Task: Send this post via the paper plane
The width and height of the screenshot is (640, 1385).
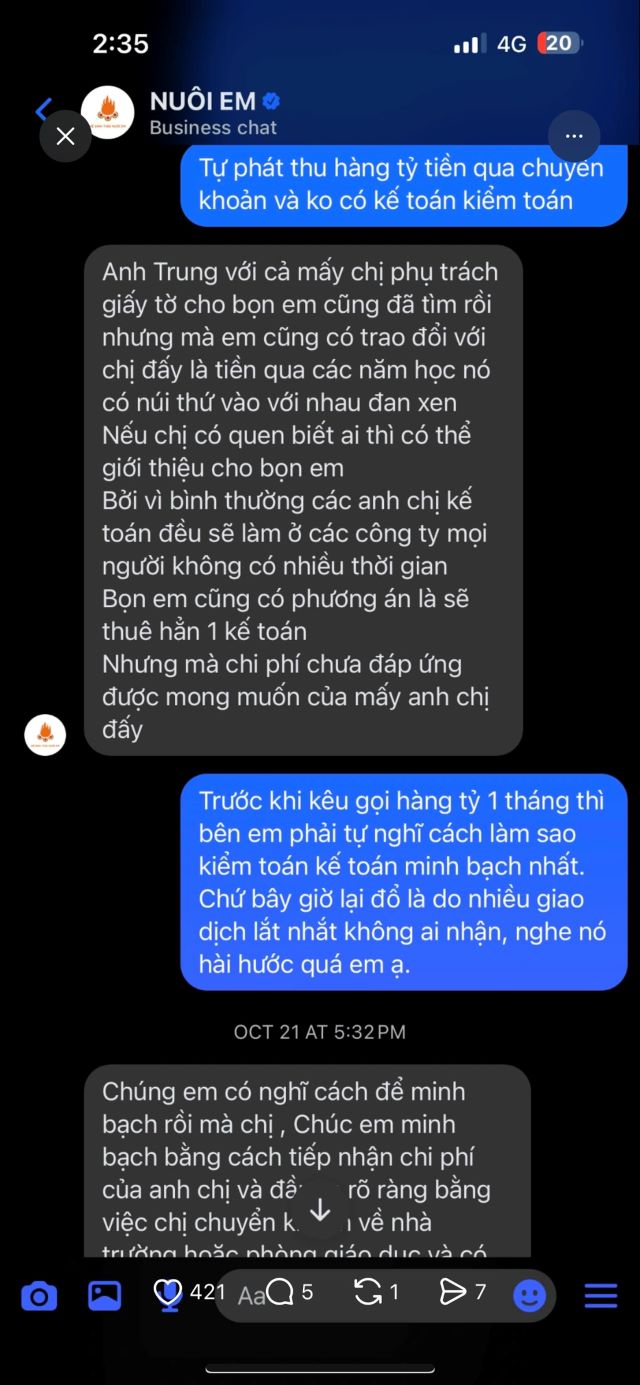Action: pos(453,1293)
